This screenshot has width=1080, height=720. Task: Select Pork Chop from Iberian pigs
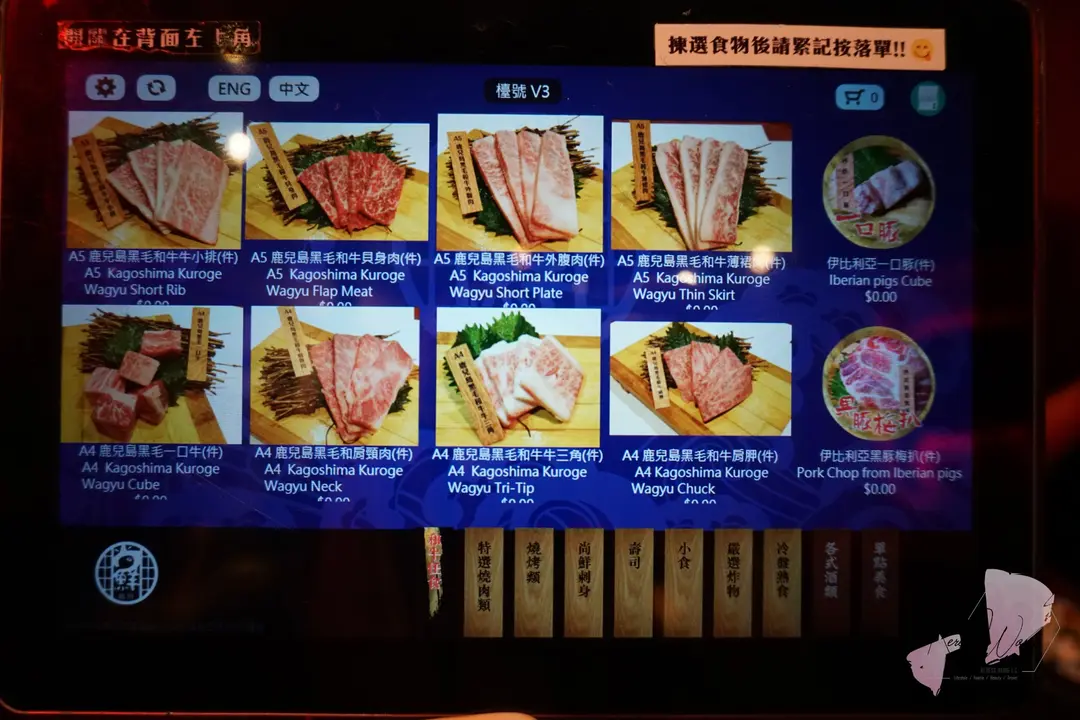(x=879, y=383)
